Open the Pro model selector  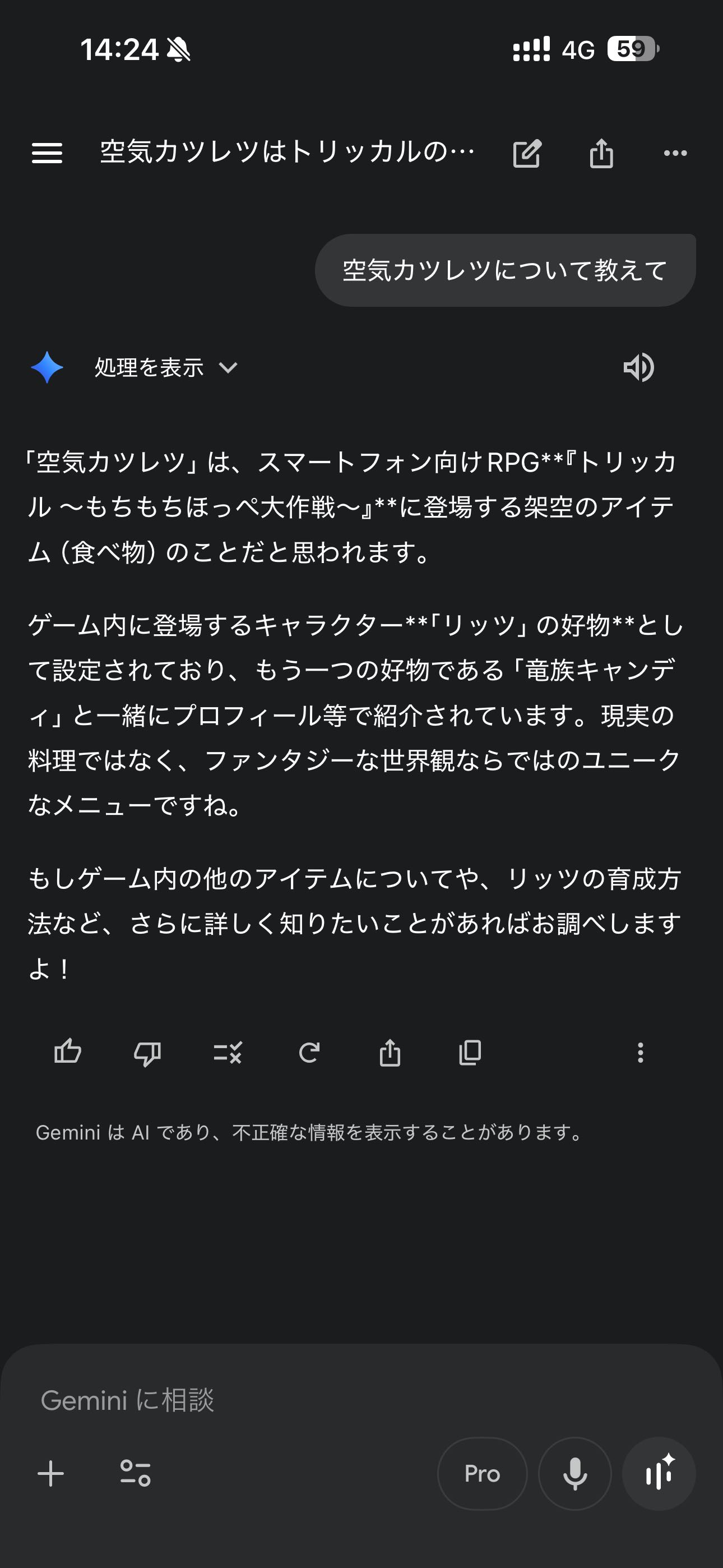click(x=482, y=1474)
